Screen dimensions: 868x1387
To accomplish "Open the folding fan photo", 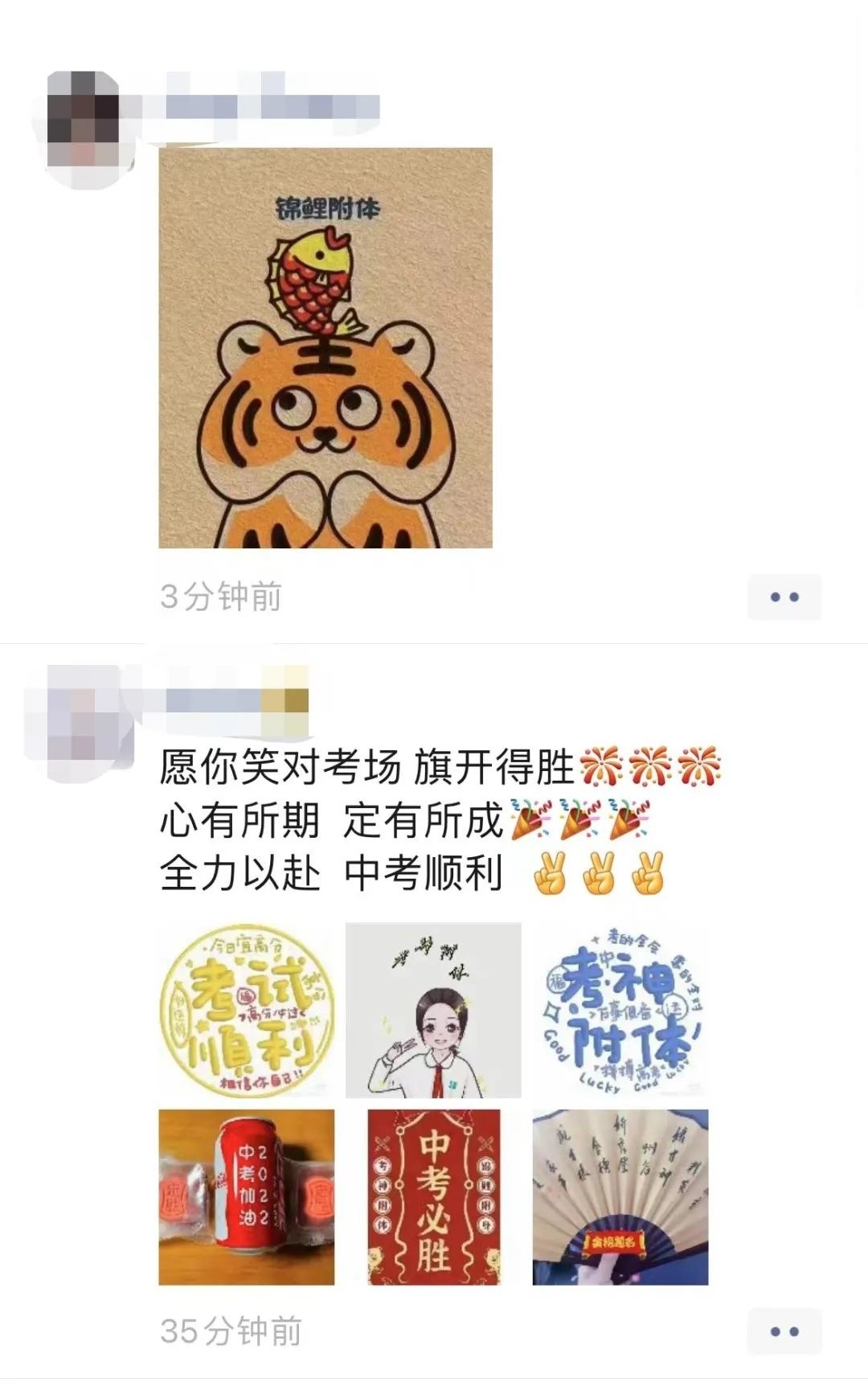I will (620, 1197).
